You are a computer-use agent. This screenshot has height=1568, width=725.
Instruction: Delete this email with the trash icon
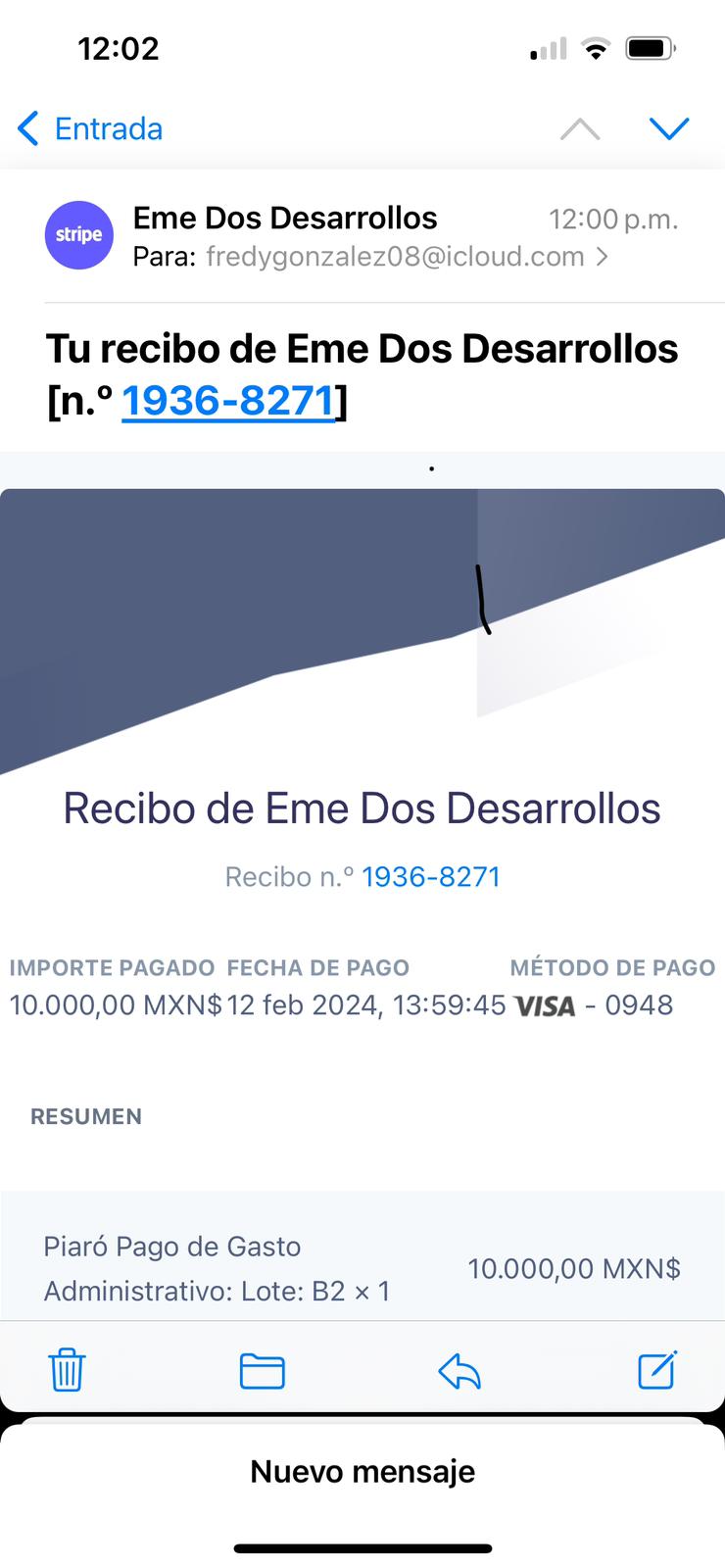(67, 1369)
